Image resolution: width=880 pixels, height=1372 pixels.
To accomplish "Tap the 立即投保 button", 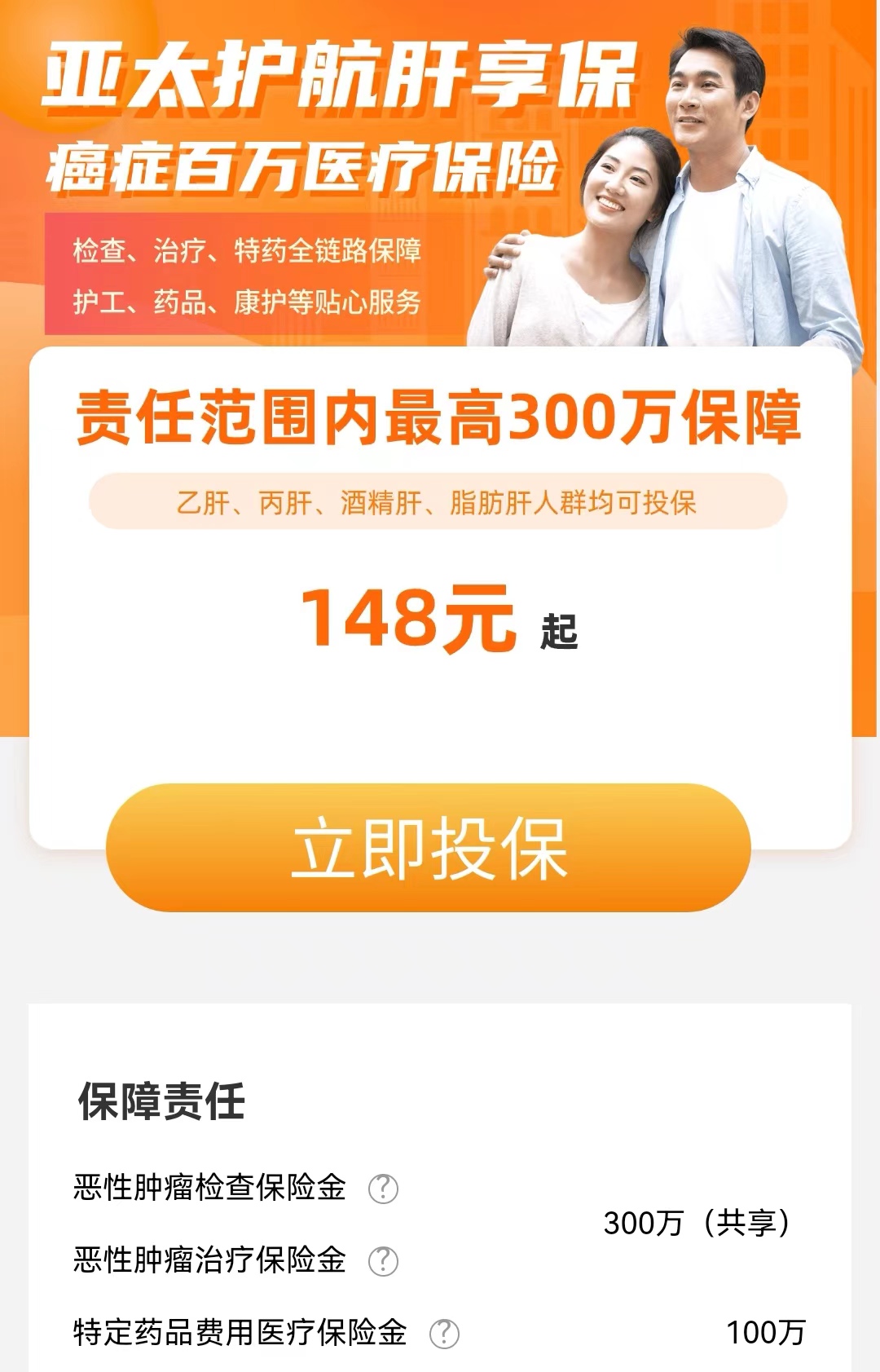I will 428,848.
